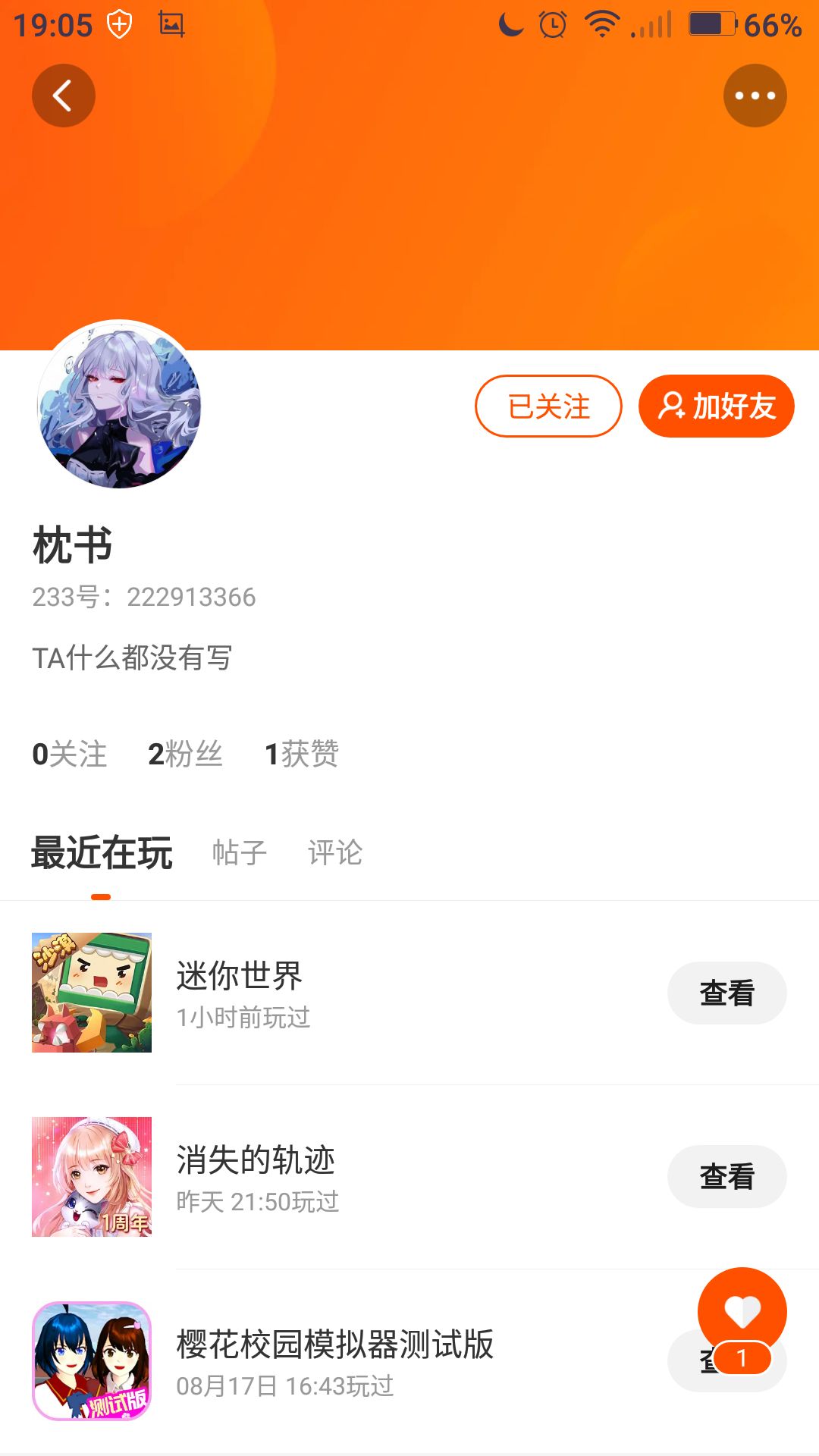View 枕书's profile avatar
819x1456 pixels.
(119, 404)
